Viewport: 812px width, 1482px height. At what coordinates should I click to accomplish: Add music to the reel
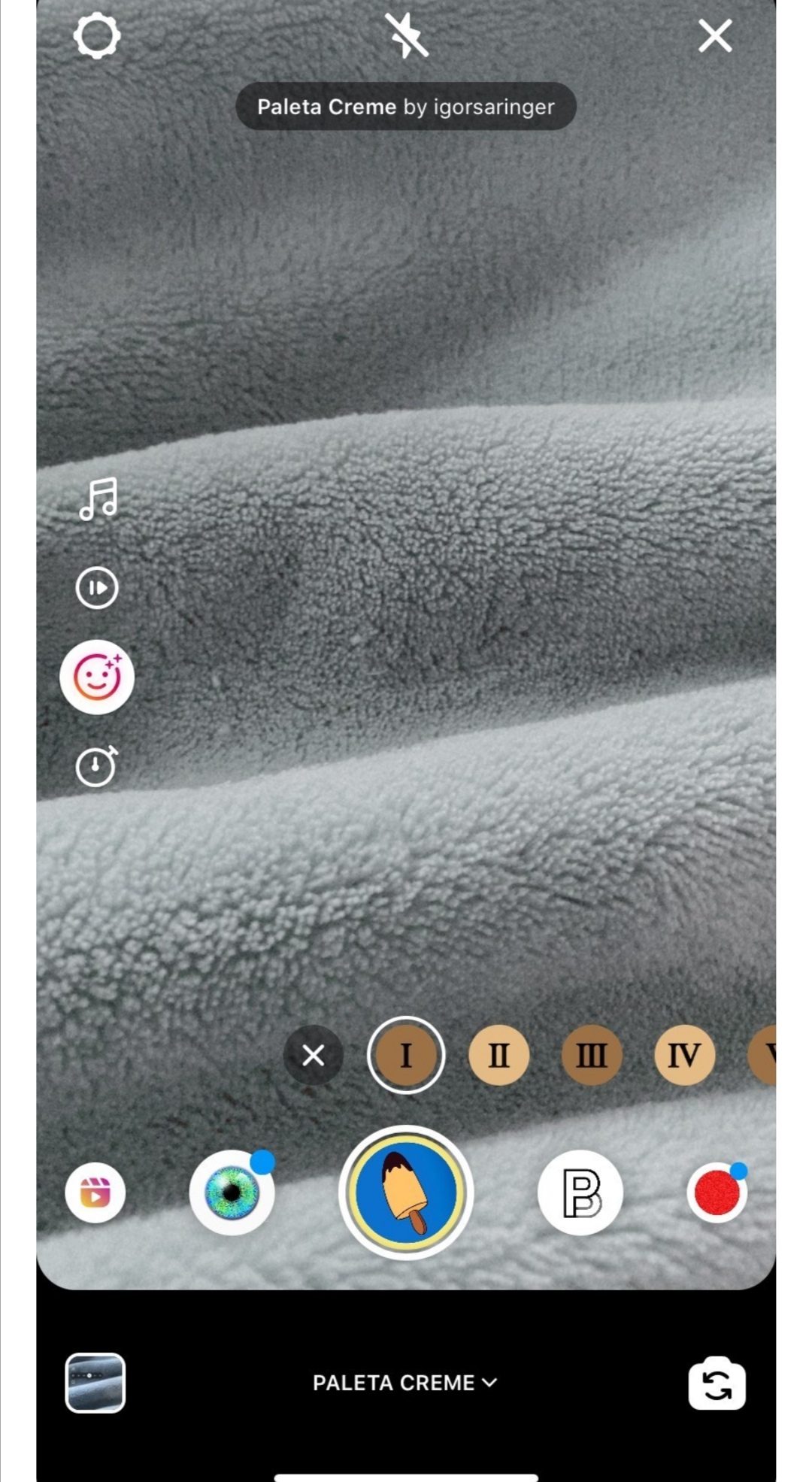[x=98, y=499]
